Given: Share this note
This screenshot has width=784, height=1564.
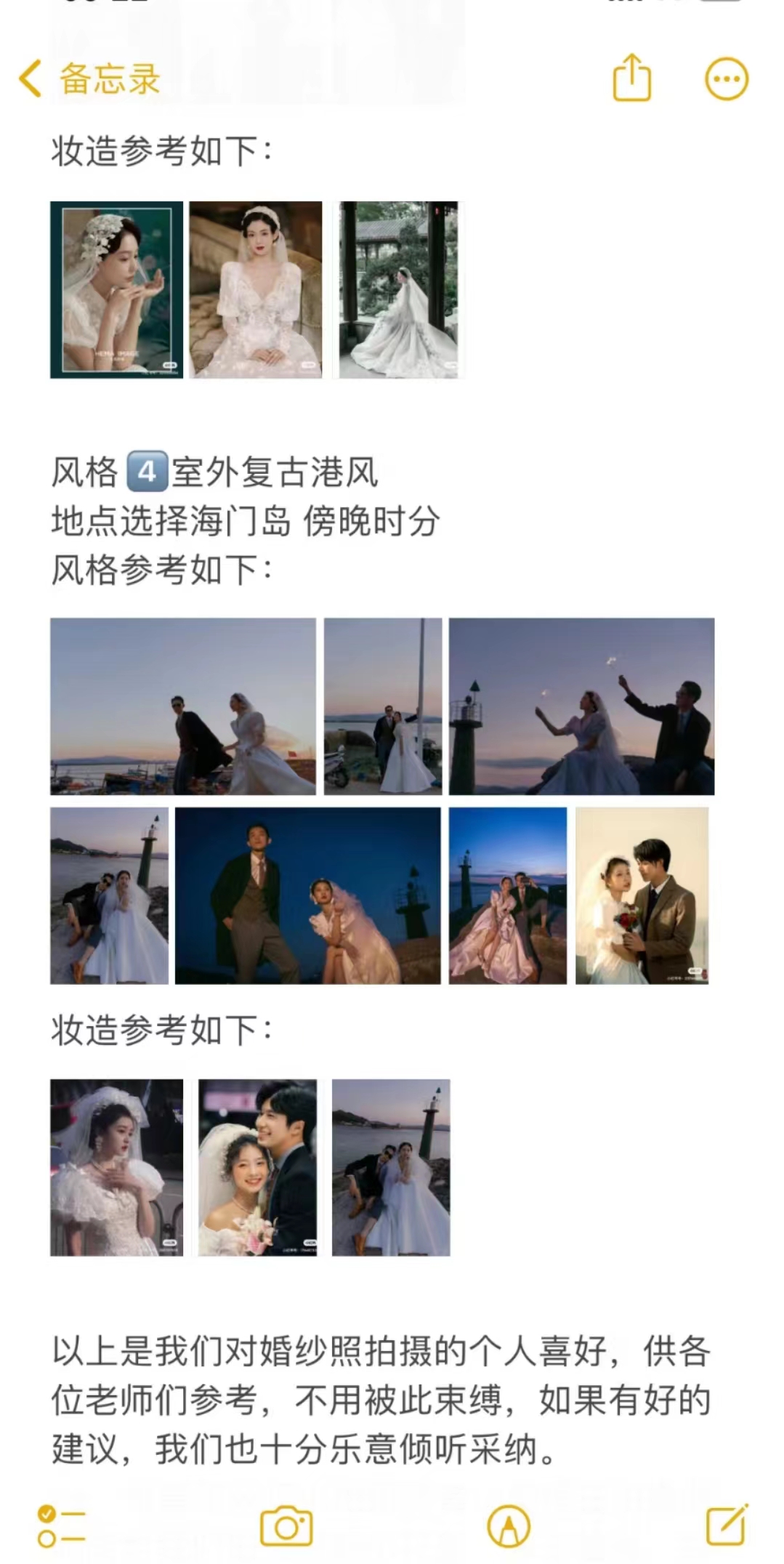Looking at the screenshot, I should click(631, 77).
